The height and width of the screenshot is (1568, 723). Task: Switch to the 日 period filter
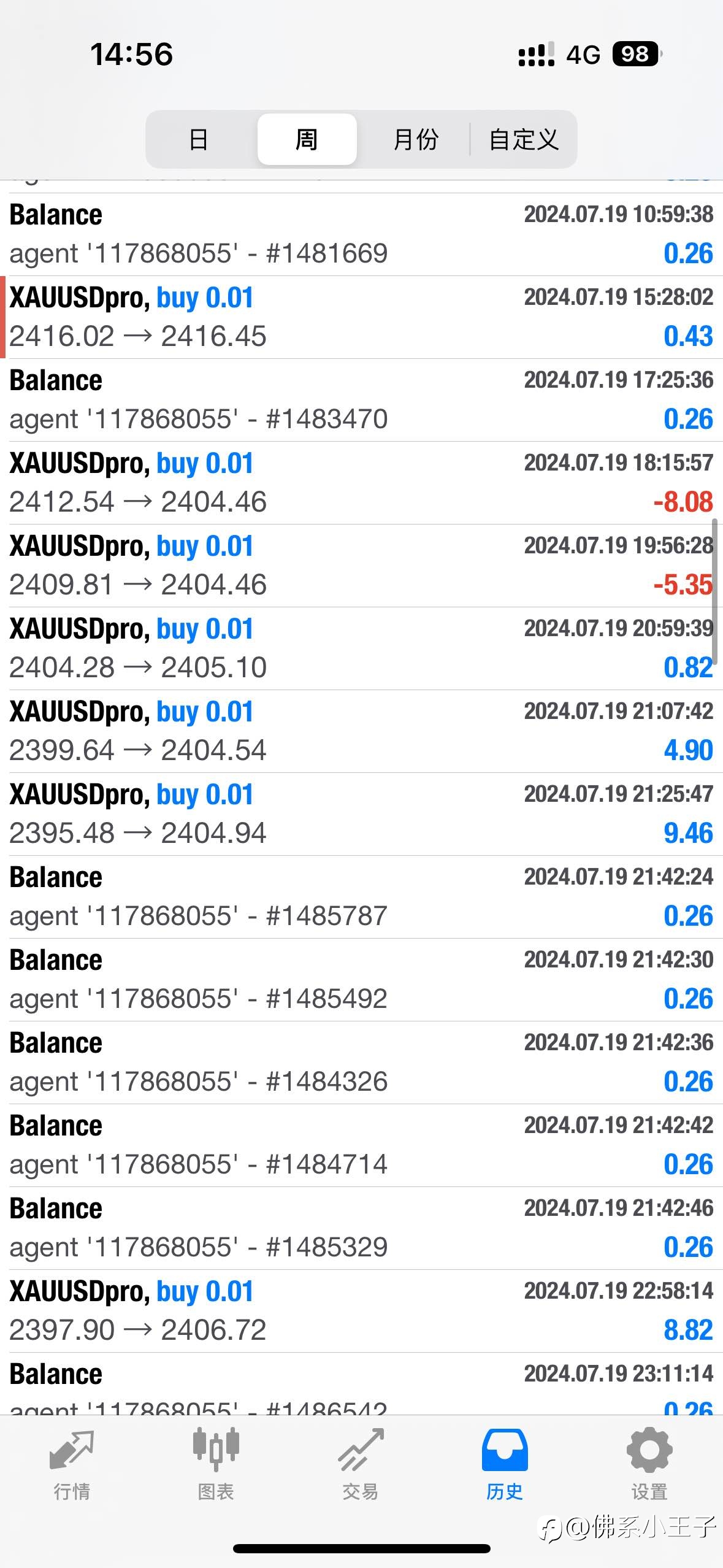point(199,139)
